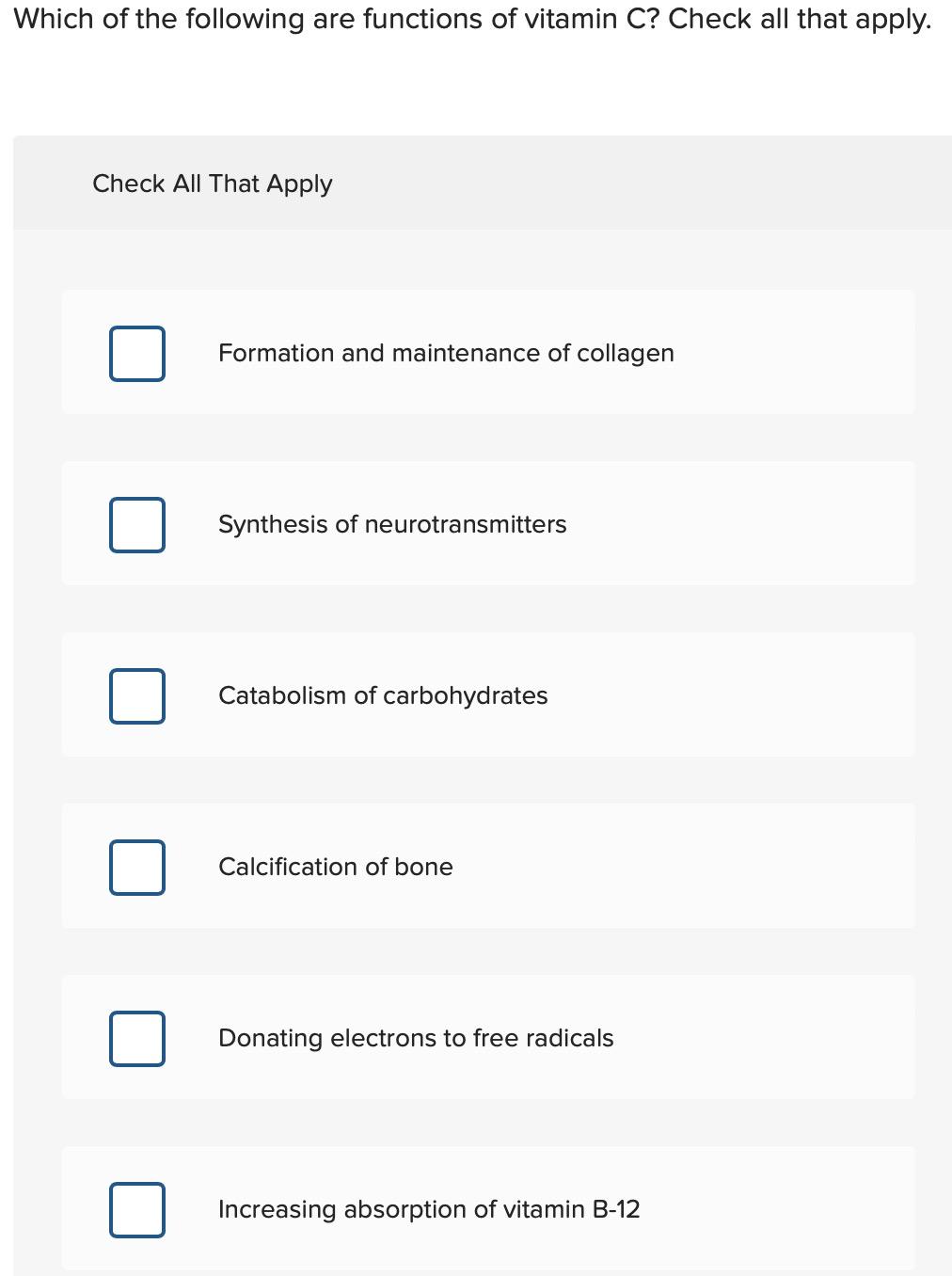Click the label reading Formation and maintenance of collagen

pyautogui.click(x=446, y=354)
